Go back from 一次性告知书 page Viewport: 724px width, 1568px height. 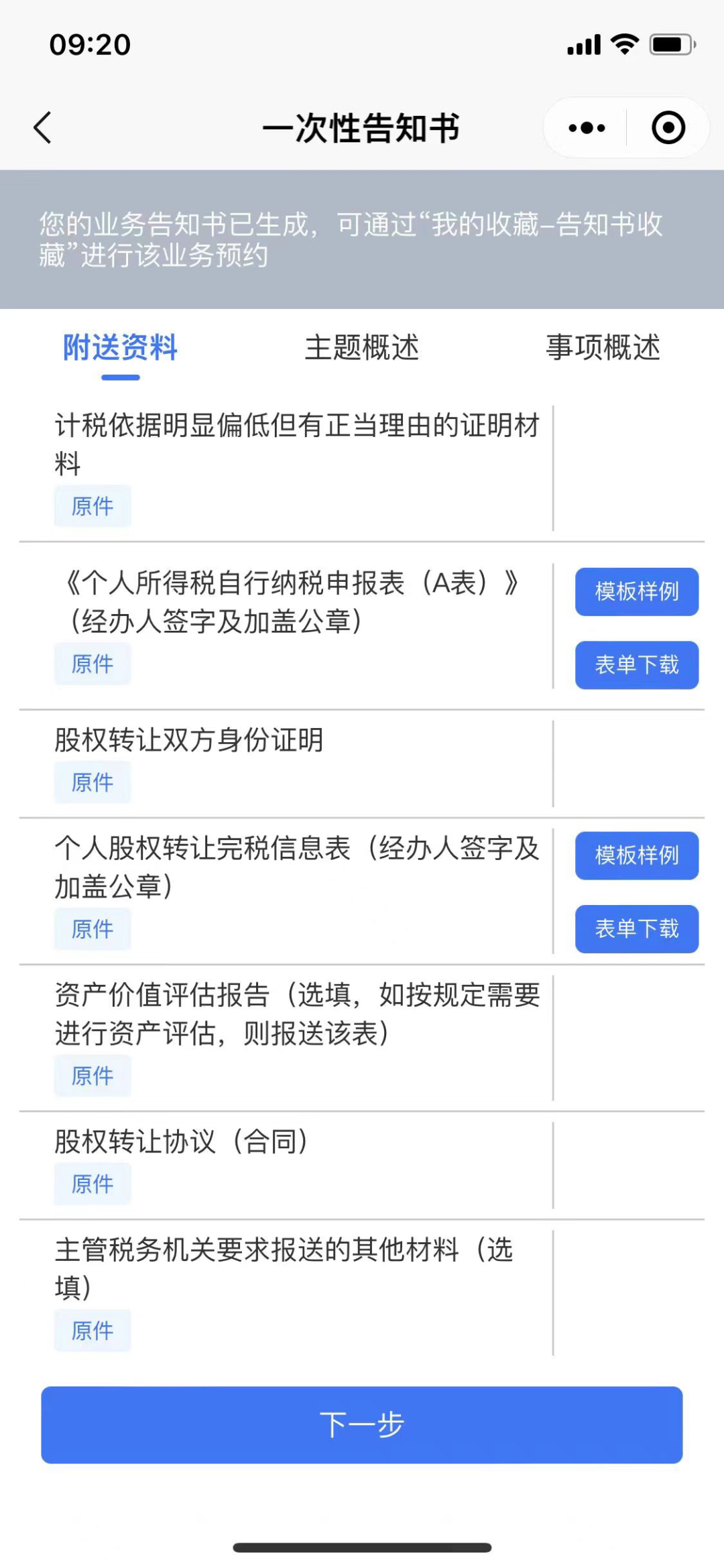(x=43, y=127)
